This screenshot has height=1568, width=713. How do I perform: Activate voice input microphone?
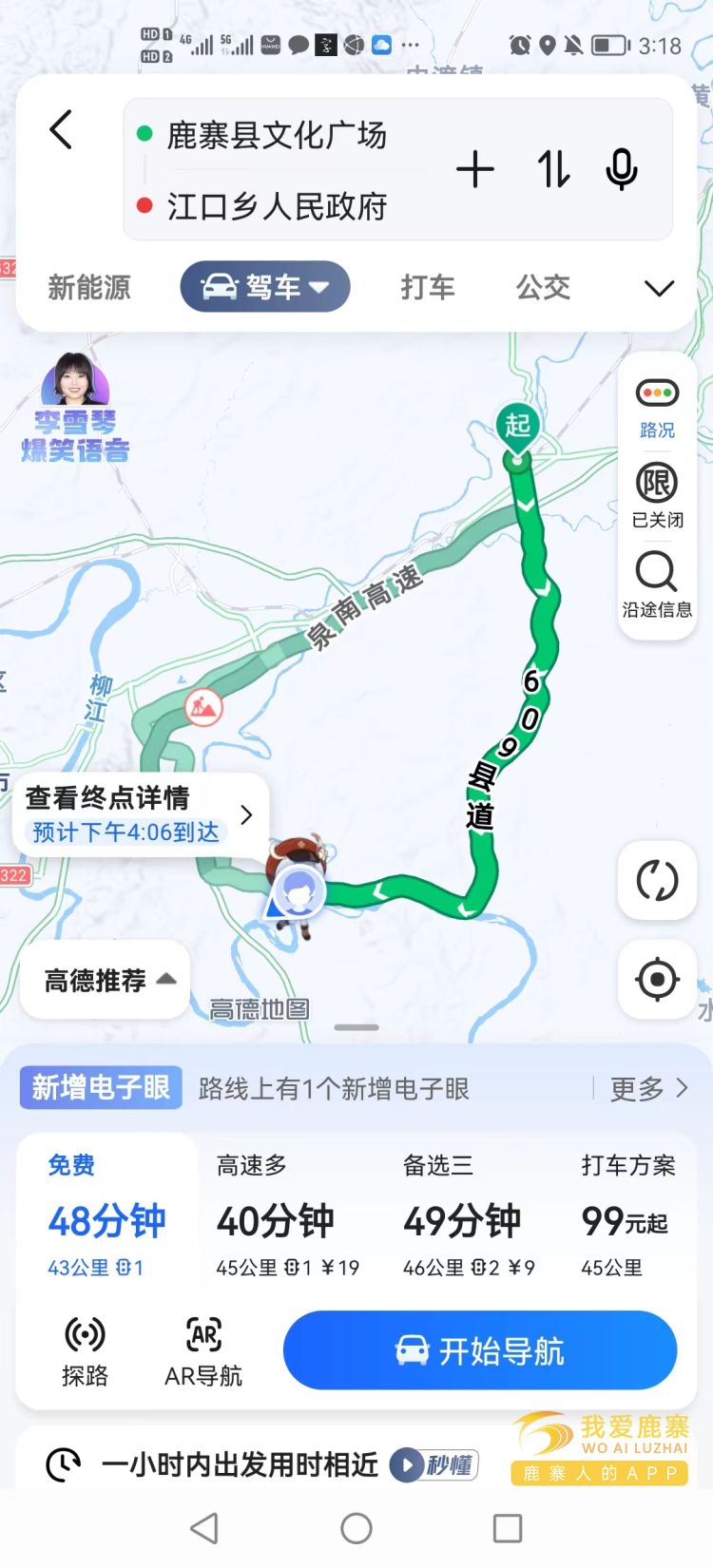click(622, 170)
